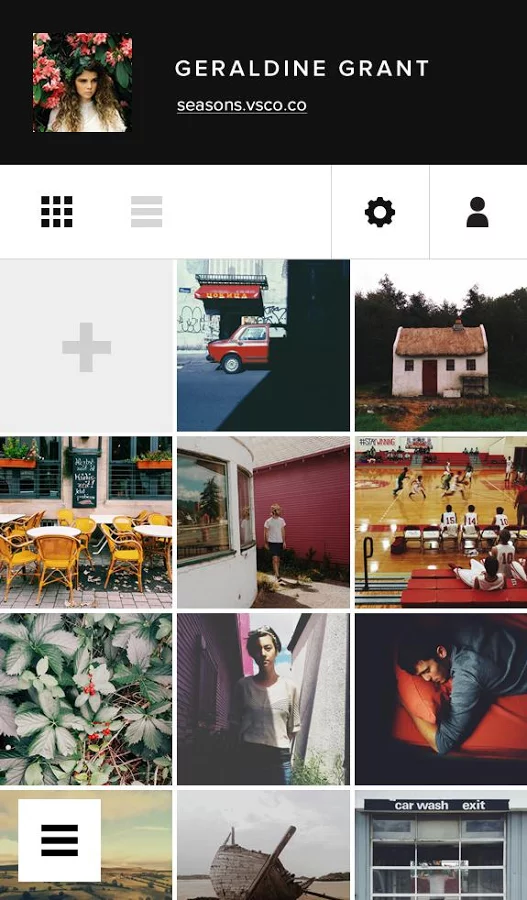
Task: Open the hamburger menu button
Action: click(x=60, y=840)
